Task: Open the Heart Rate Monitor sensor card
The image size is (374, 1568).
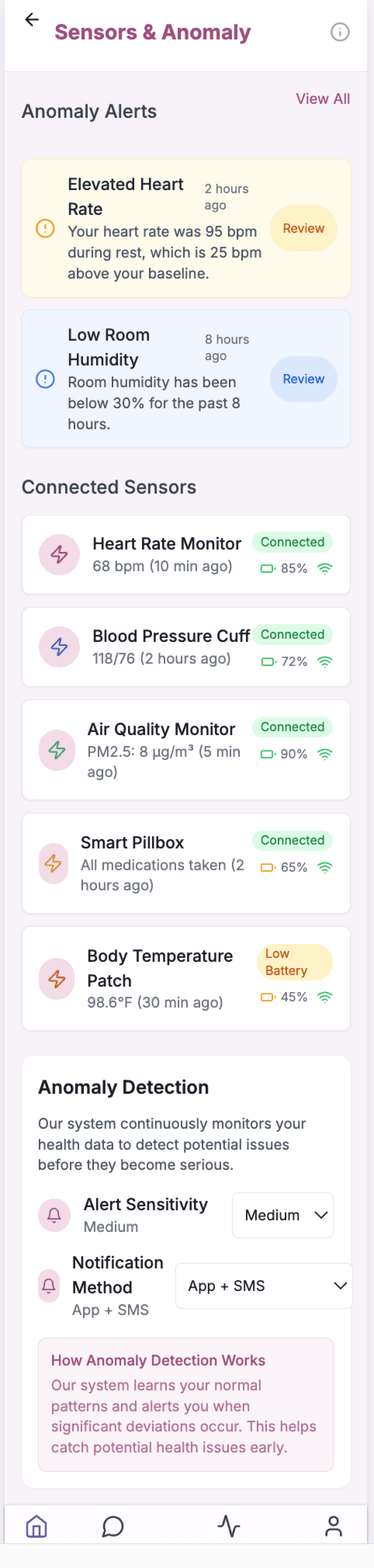Action: click(185, 554)
